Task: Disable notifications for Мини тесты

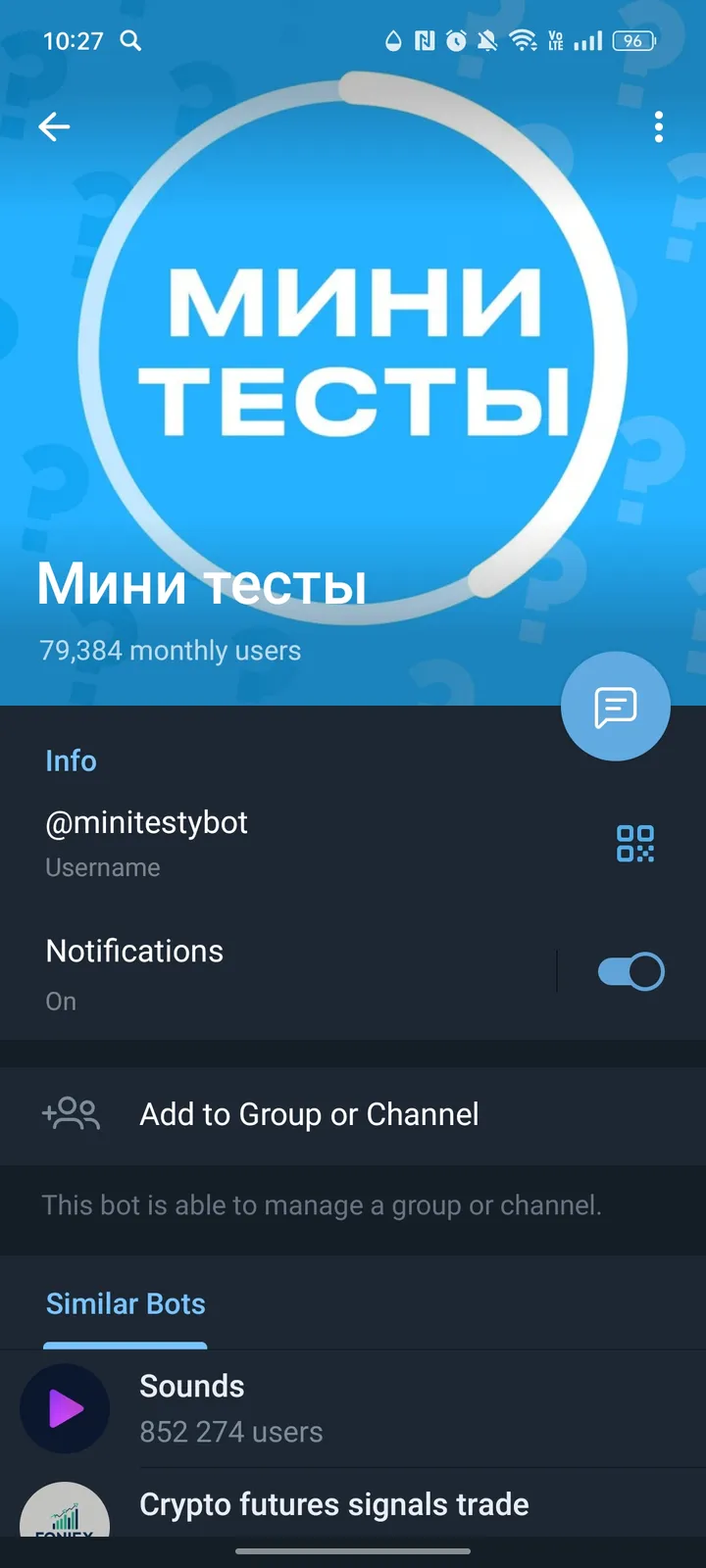Action: pos(630,970)
